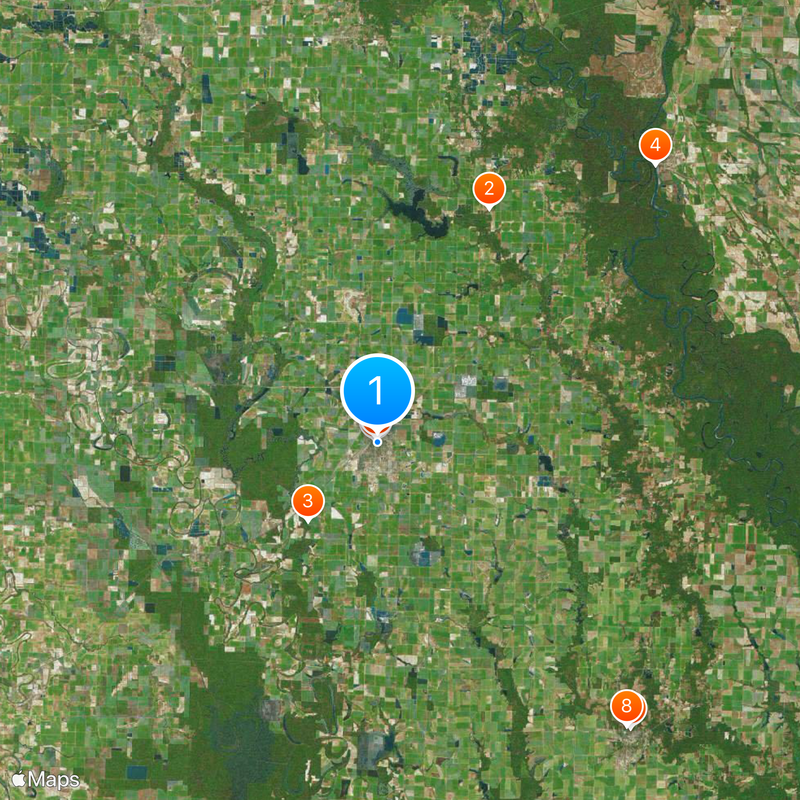Choose the orange pin numbered 4
The height and width of the screenshot is (800, 800).
pyautogui.click(x=655, y=146)
